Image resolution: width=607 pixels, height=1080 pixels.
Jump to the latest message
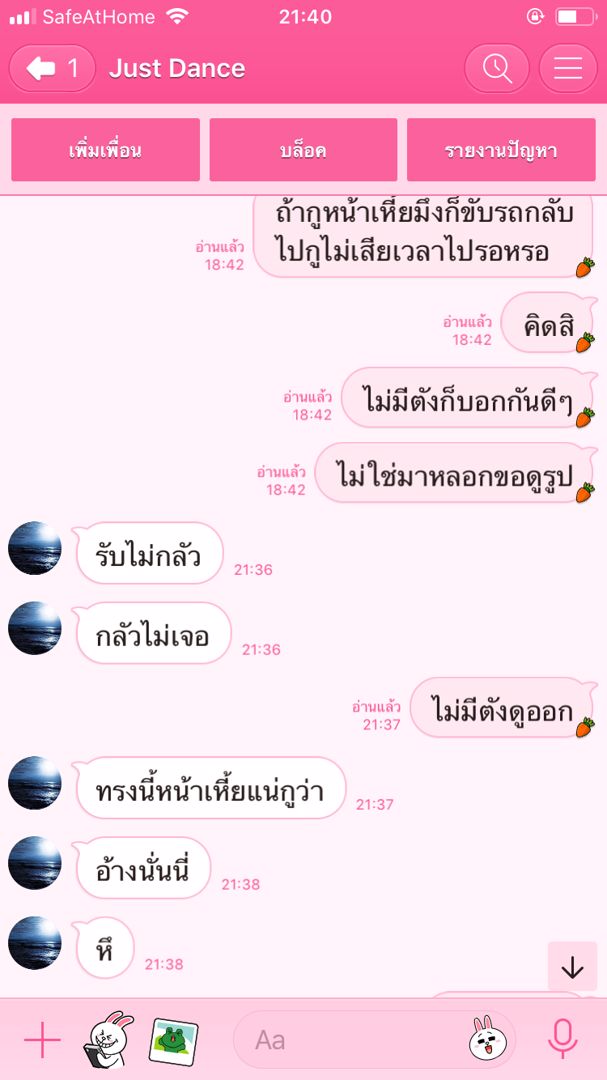tap(572, 967)
